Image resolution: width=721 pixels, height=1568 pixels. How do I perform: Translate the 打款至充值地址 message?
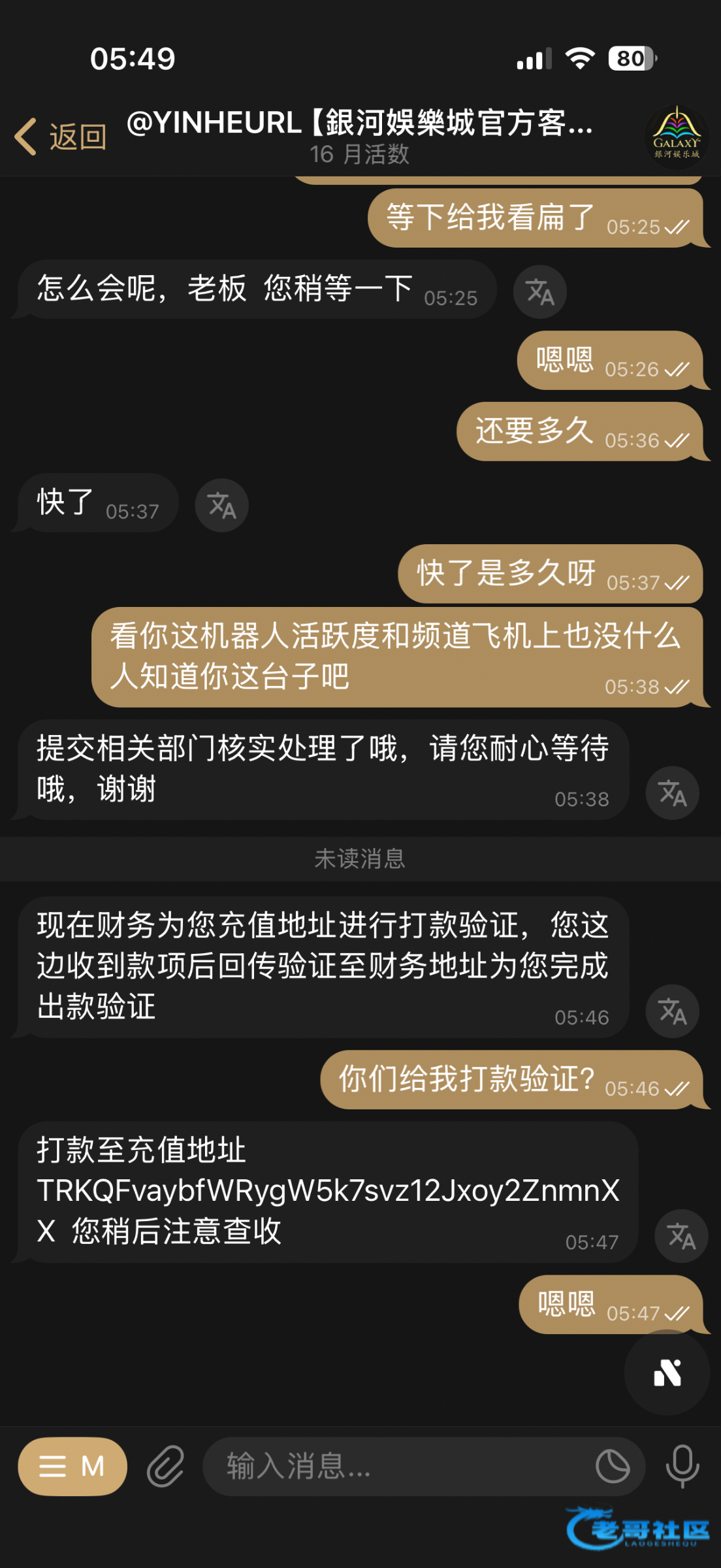tap(681, 1236)
